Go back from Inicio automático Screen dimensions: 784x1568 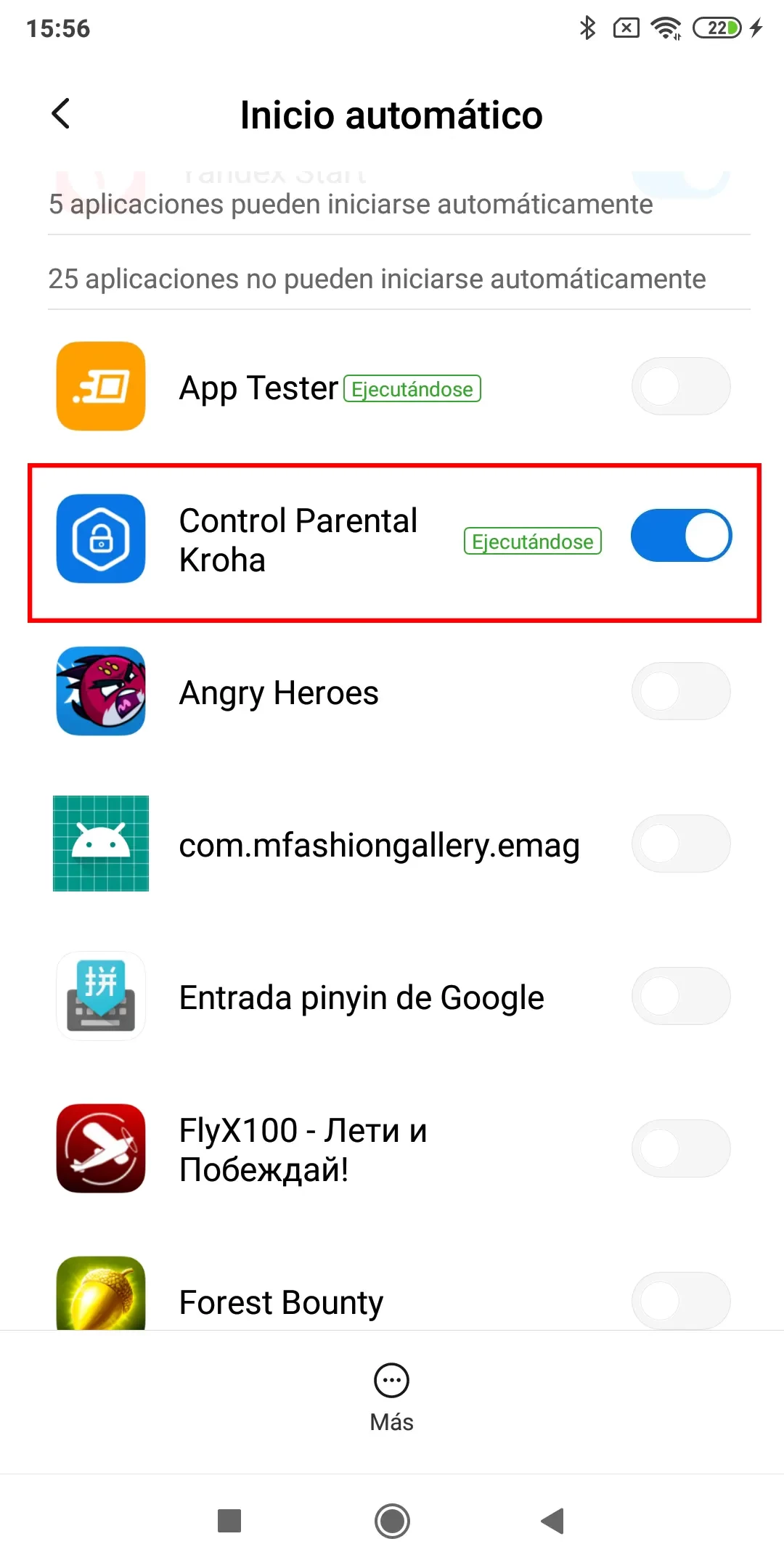(62, 114)
